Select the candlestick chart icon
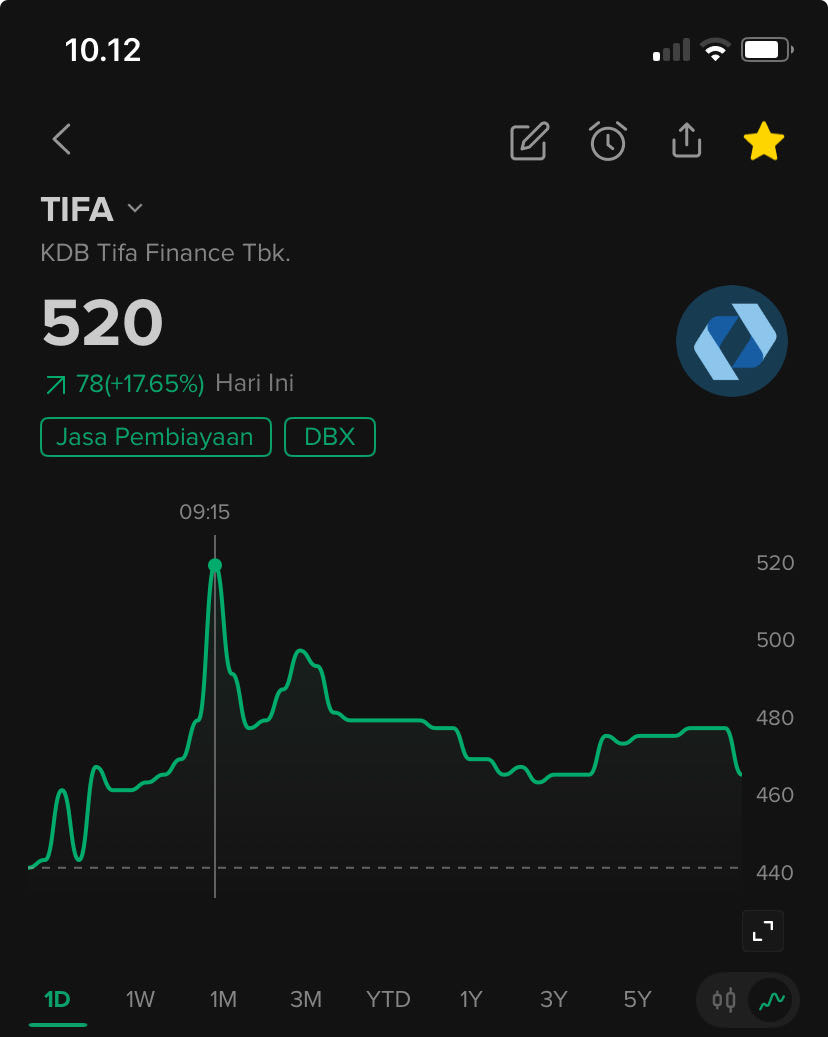The height and width of the screenshot is (1037, 828). 722,999
